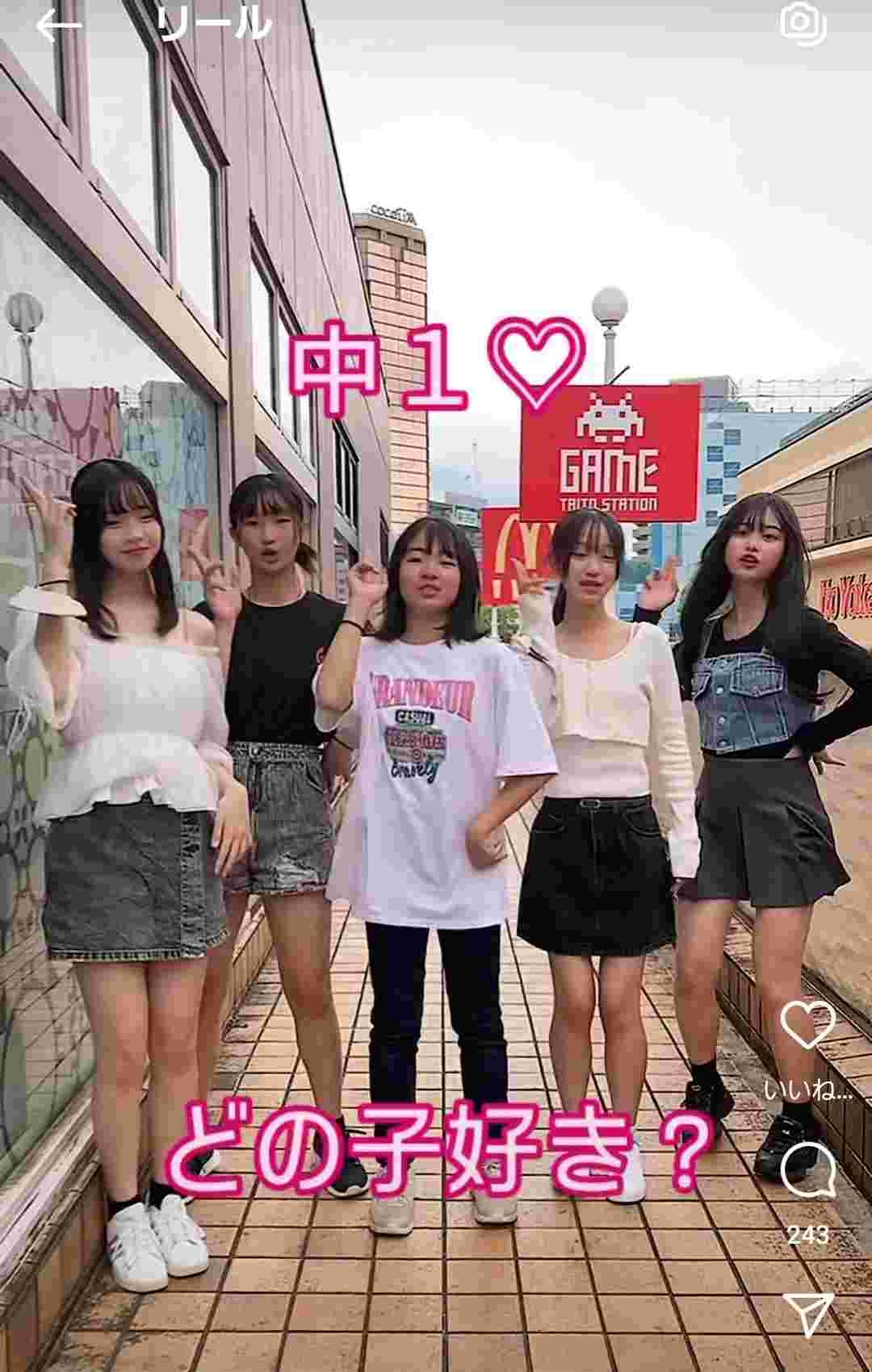Share this reel via the paper plane icon
The height and width of the screenshot is (1372, 872).
click(x=808, y=1315)
